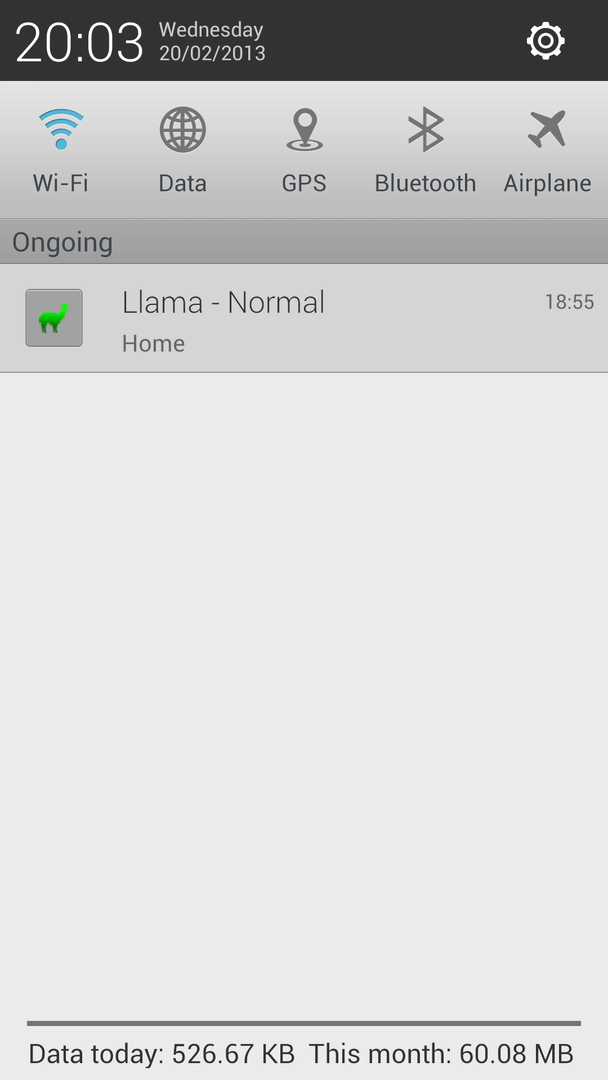Enable Airplane mode

547,150
